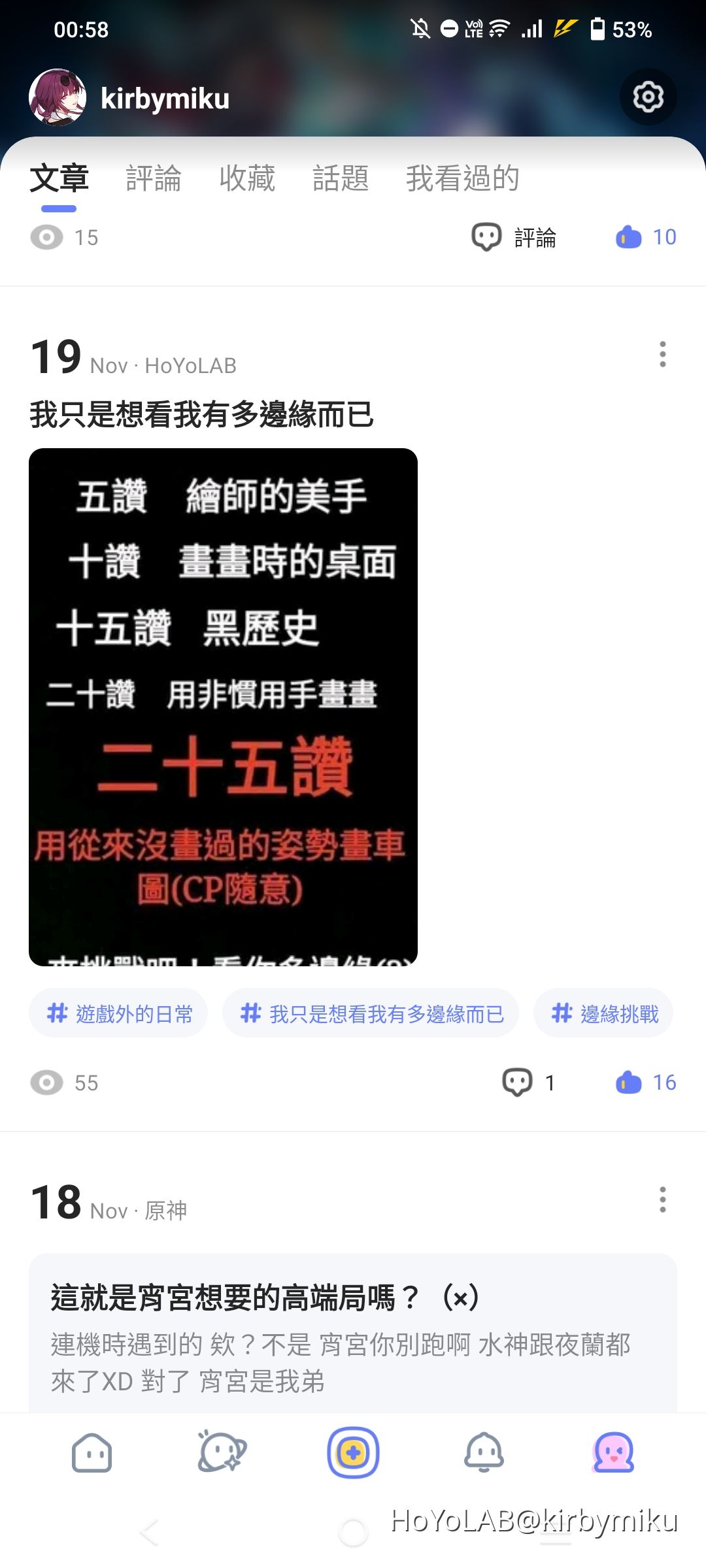Open the notifications bell
The width and height of the screenshot is (706, 1568).
(484, 1453)
